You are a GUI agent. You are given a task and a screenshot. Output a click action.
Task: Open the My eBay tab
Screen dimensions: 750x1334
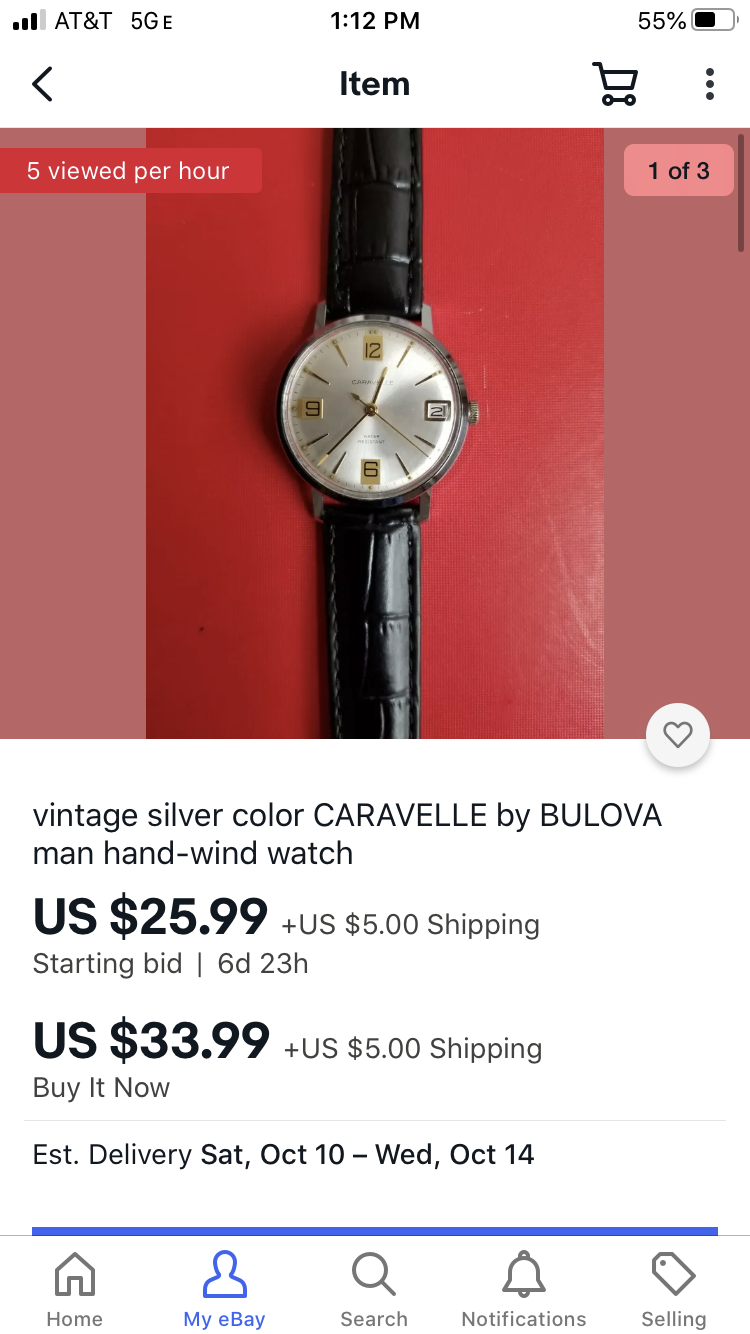pos(224,1288)
